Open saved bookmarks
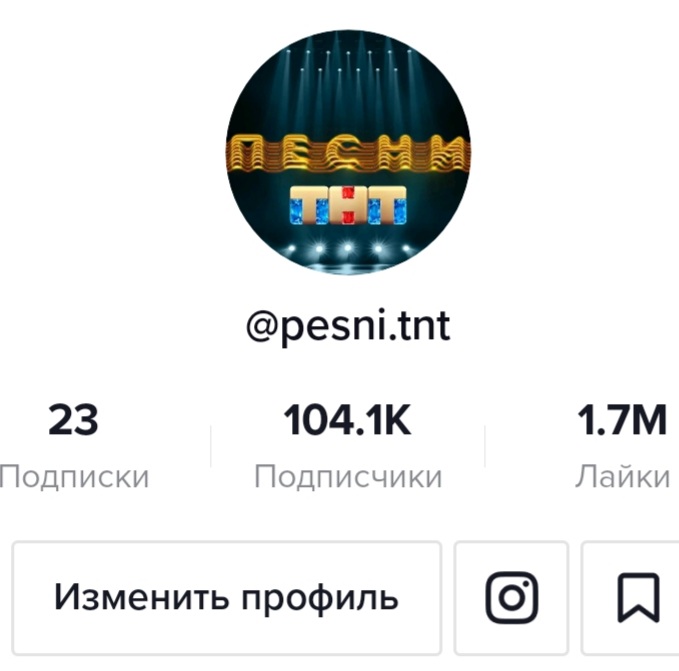 pyautogui.click(x=636, y=598)
